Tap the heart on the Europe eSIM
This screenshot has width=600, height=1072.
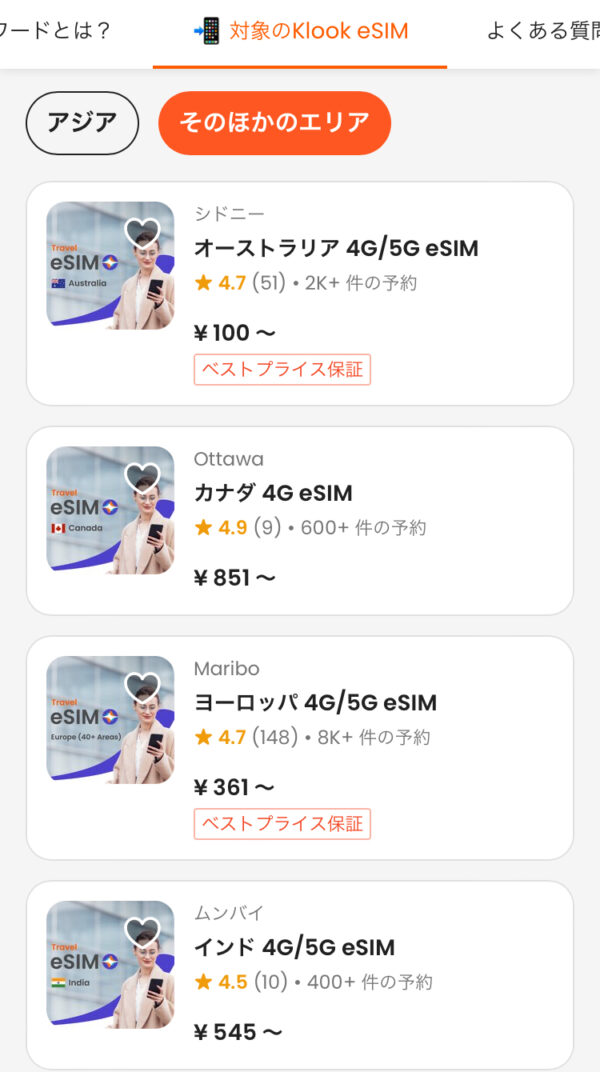(x=142, y=686)
